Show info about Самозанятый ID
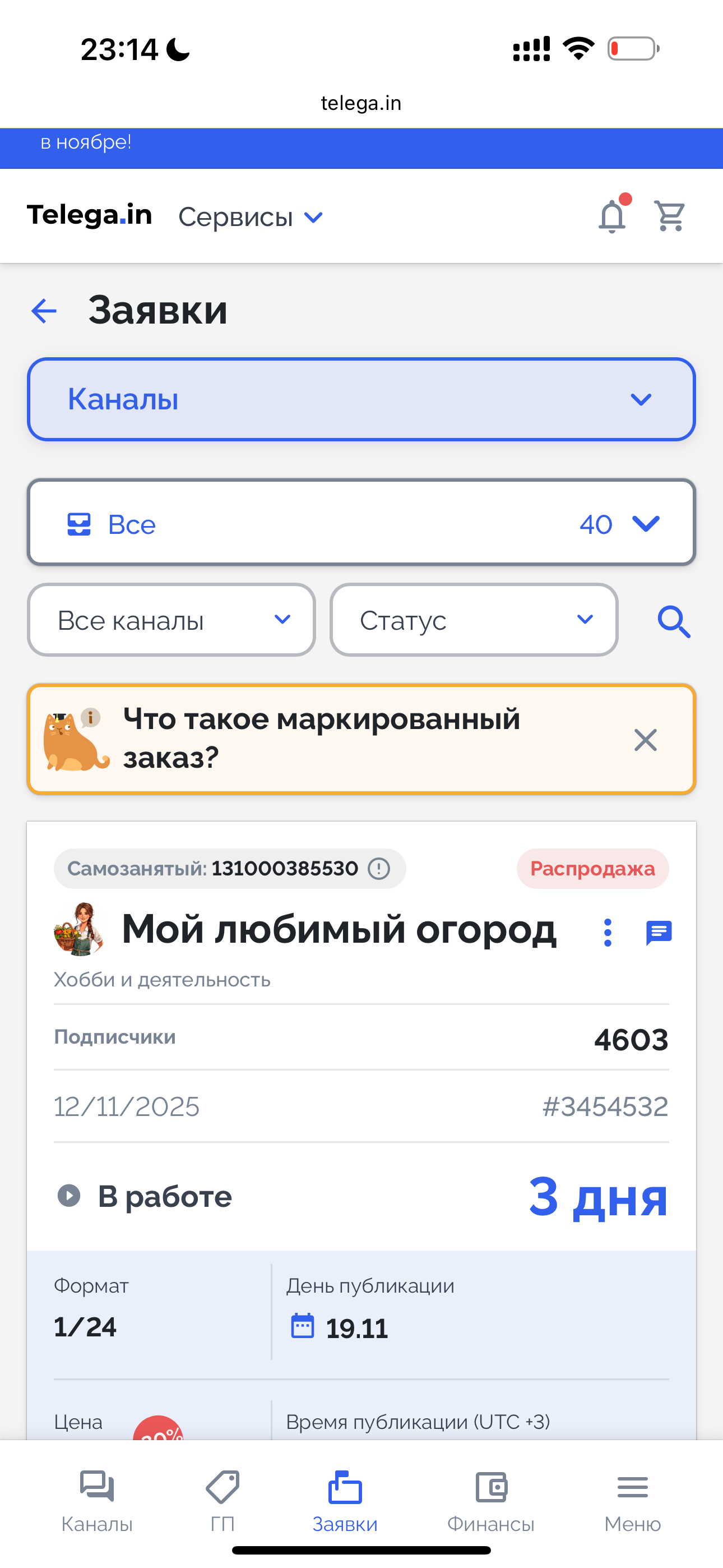 coord(378,869)
